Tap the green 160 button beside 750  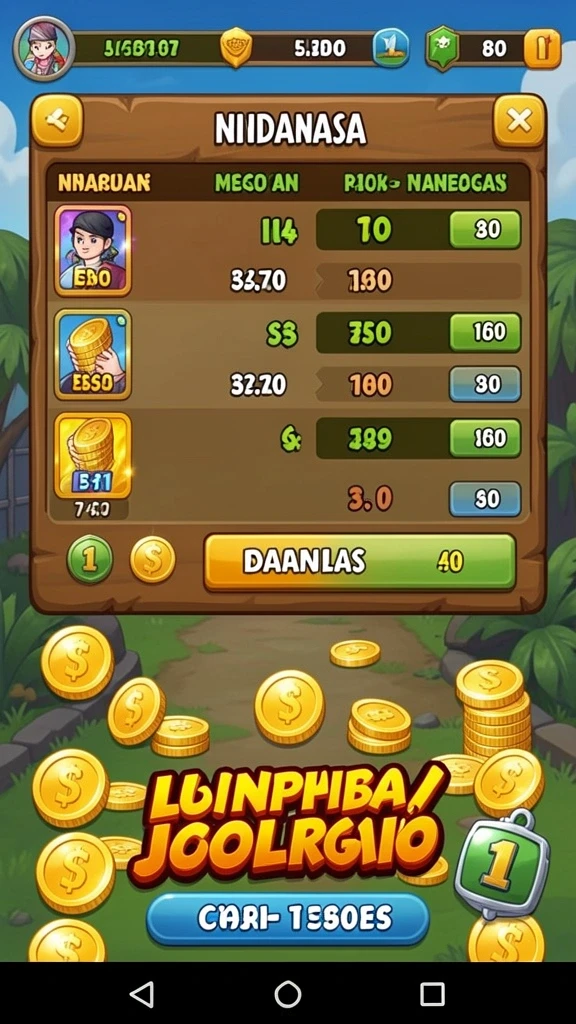[485, 332]
